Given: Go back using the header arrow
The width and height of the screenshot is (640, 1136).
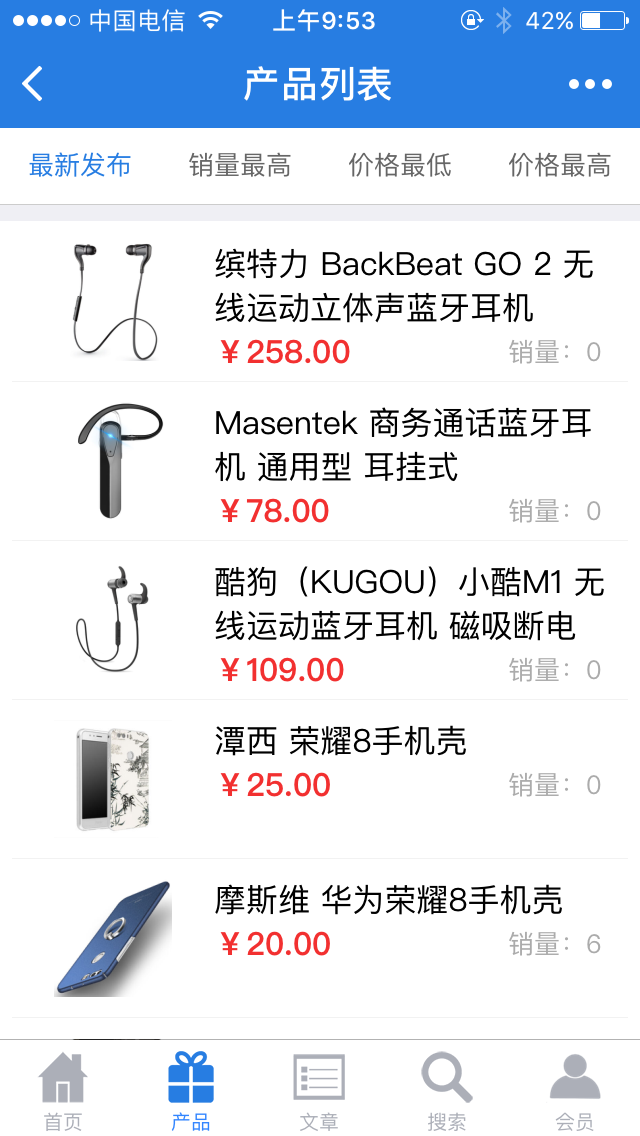Looking at the screenshot, I should tap(33, 84).
